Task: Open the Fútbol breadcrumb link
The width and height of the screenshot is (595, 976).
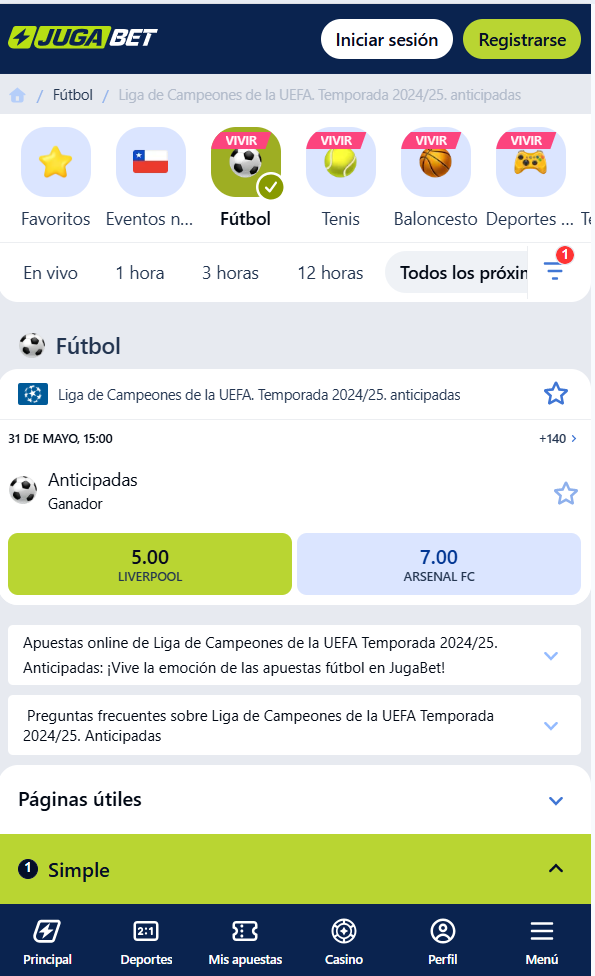Action: [x=72, y=95]
